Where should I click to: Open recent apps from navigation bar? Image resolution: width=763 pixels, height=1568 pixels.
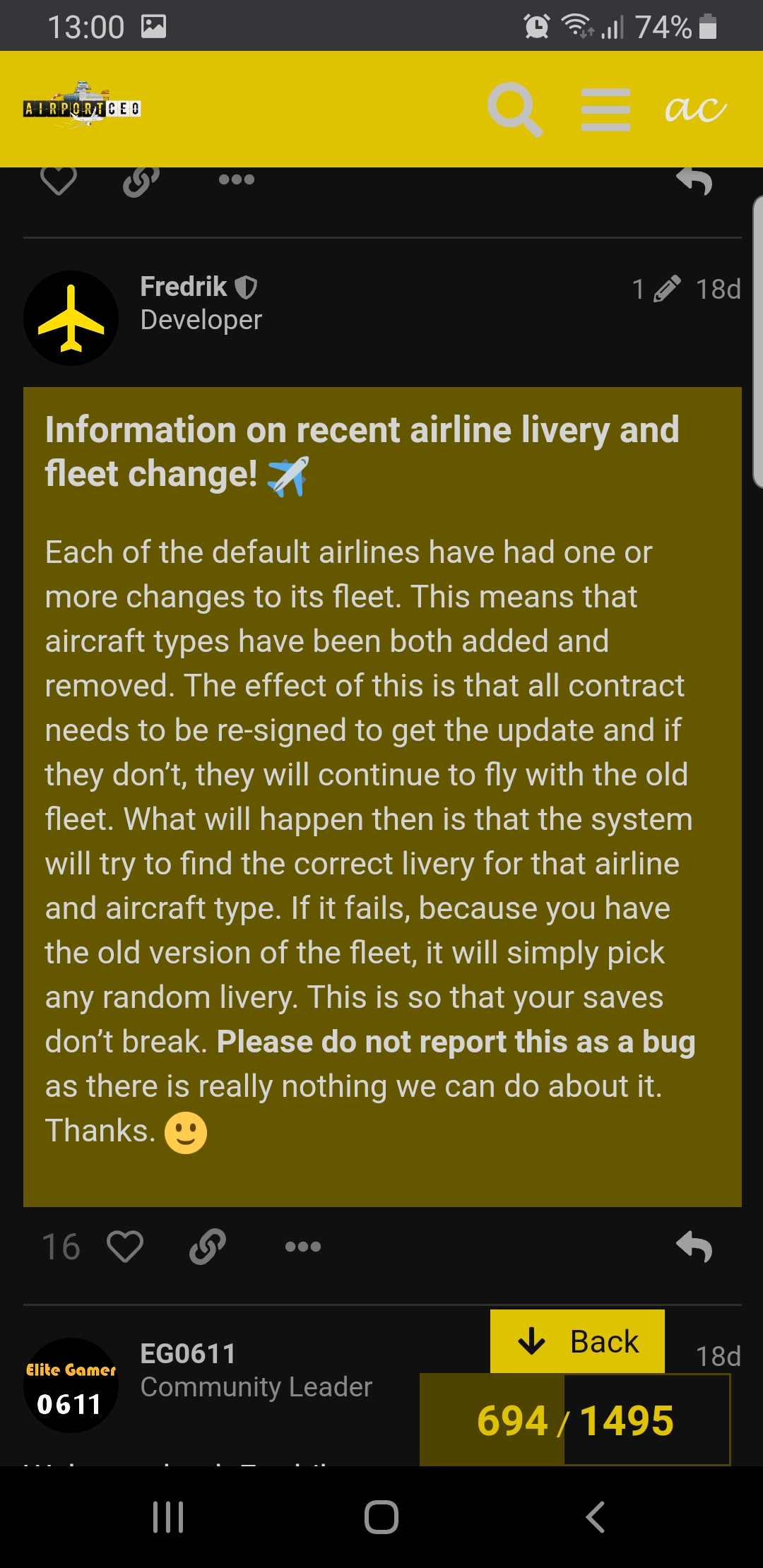coord(168,1516)
